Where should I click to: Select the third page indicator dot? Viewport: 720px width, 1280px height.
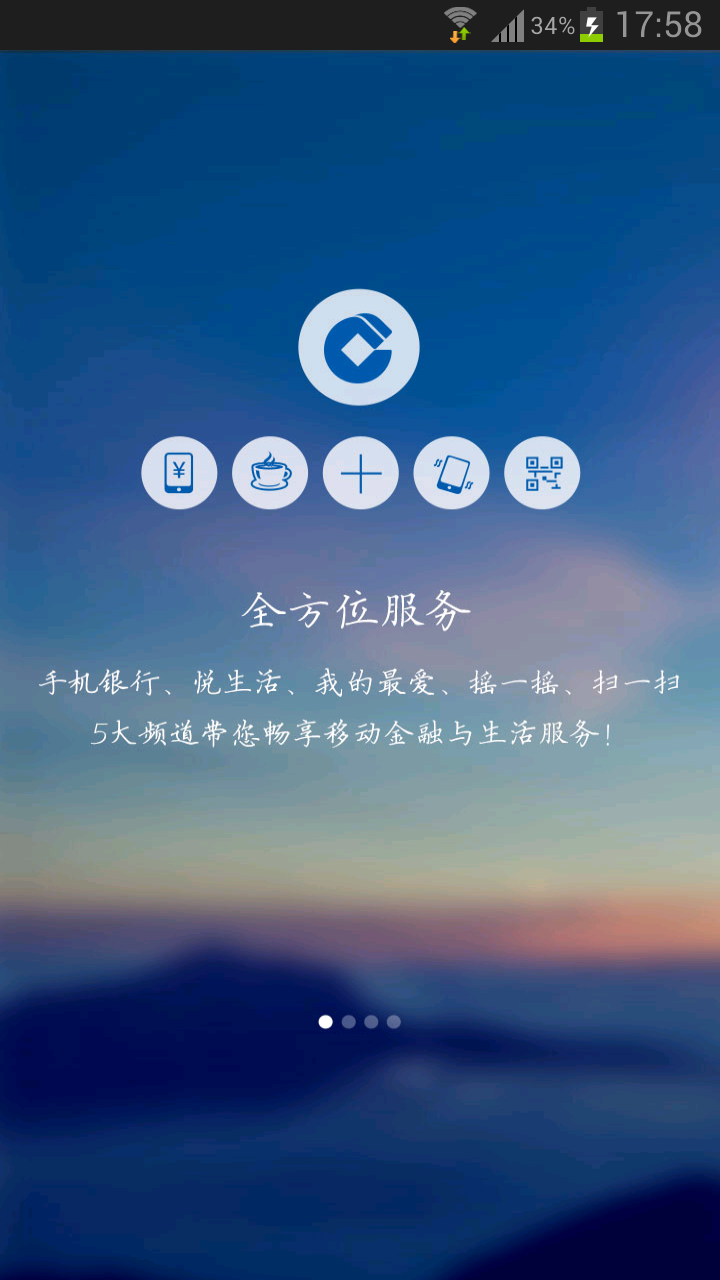coord(371,1022)
